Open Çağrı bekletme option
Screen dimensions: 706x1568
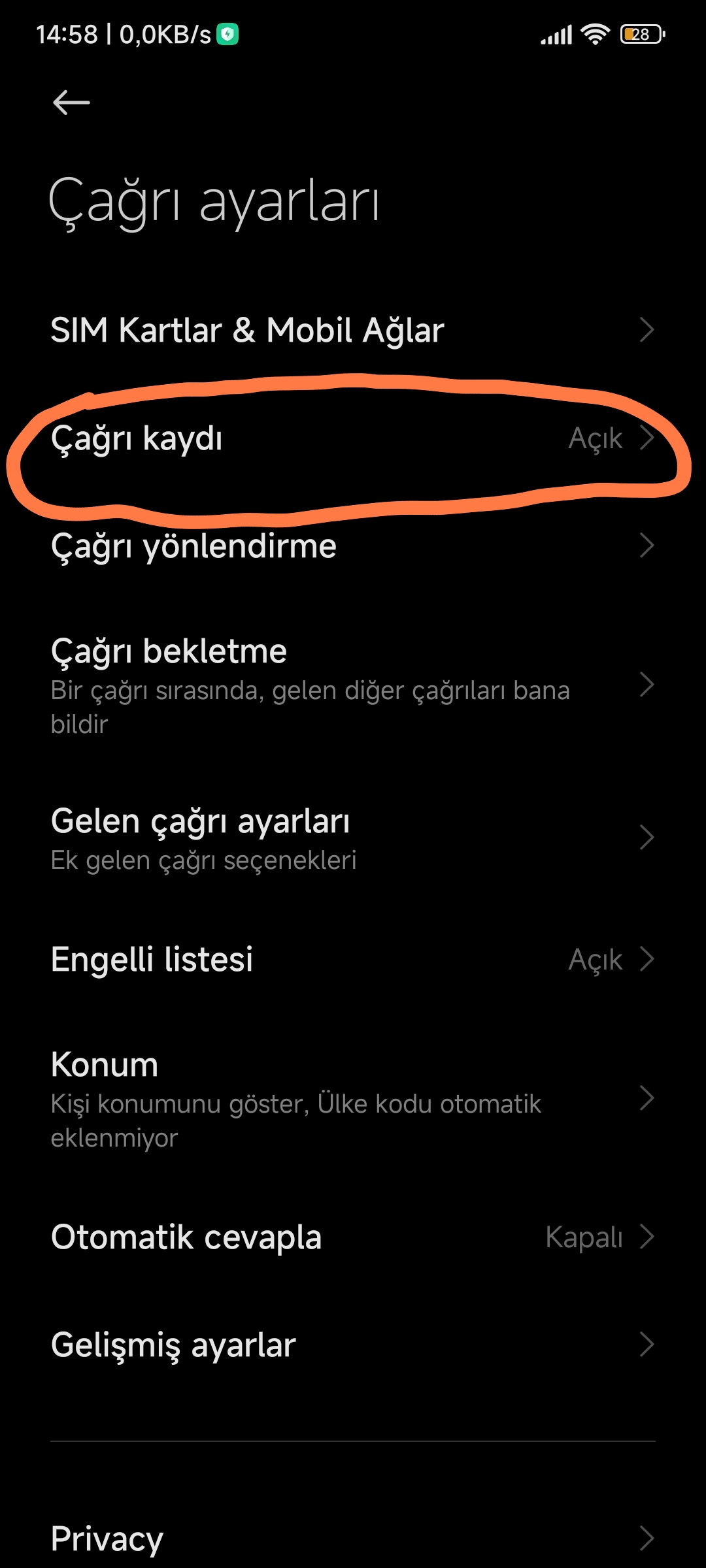tap(353, 685)
